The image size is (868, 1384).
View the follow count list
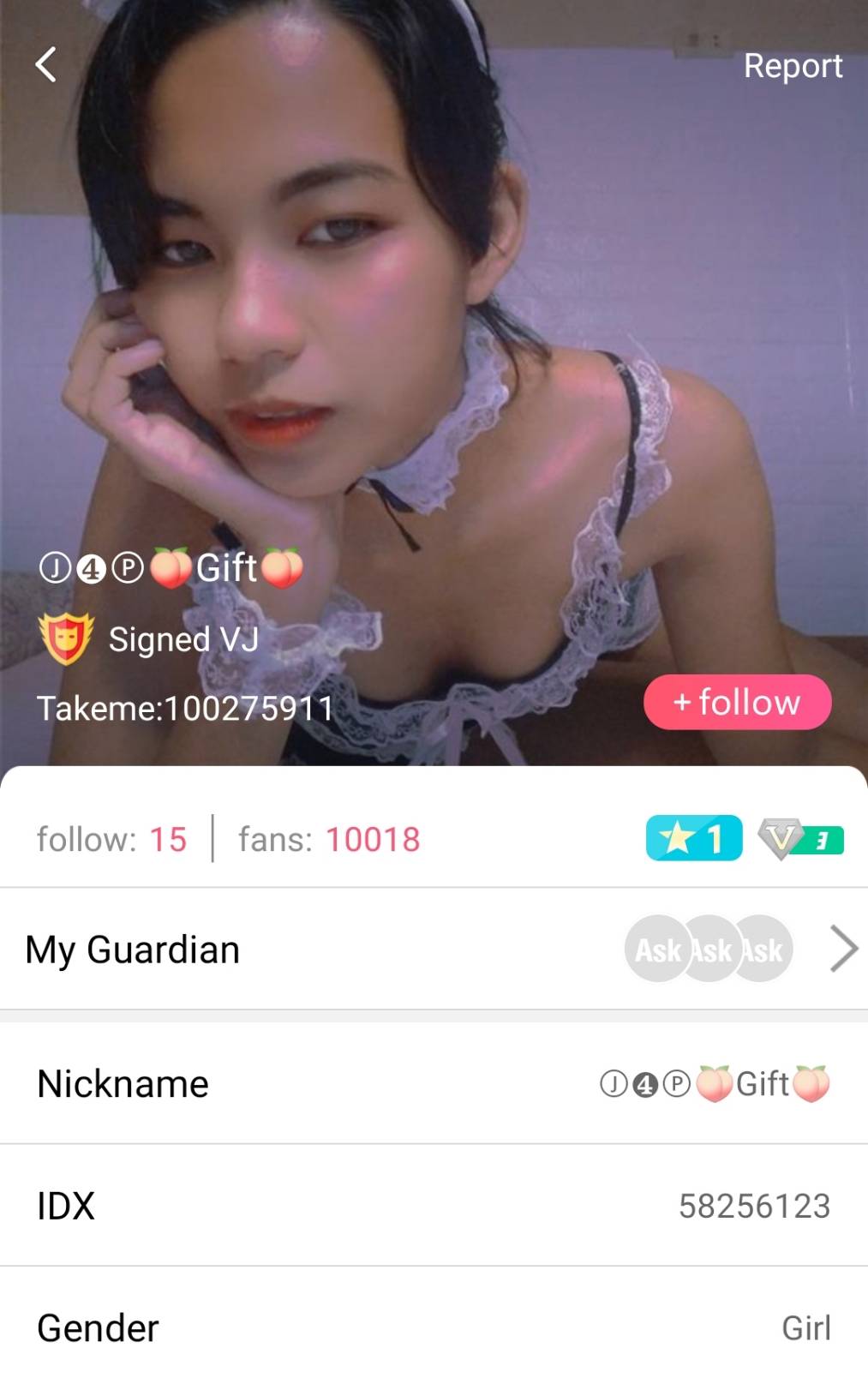111,839
